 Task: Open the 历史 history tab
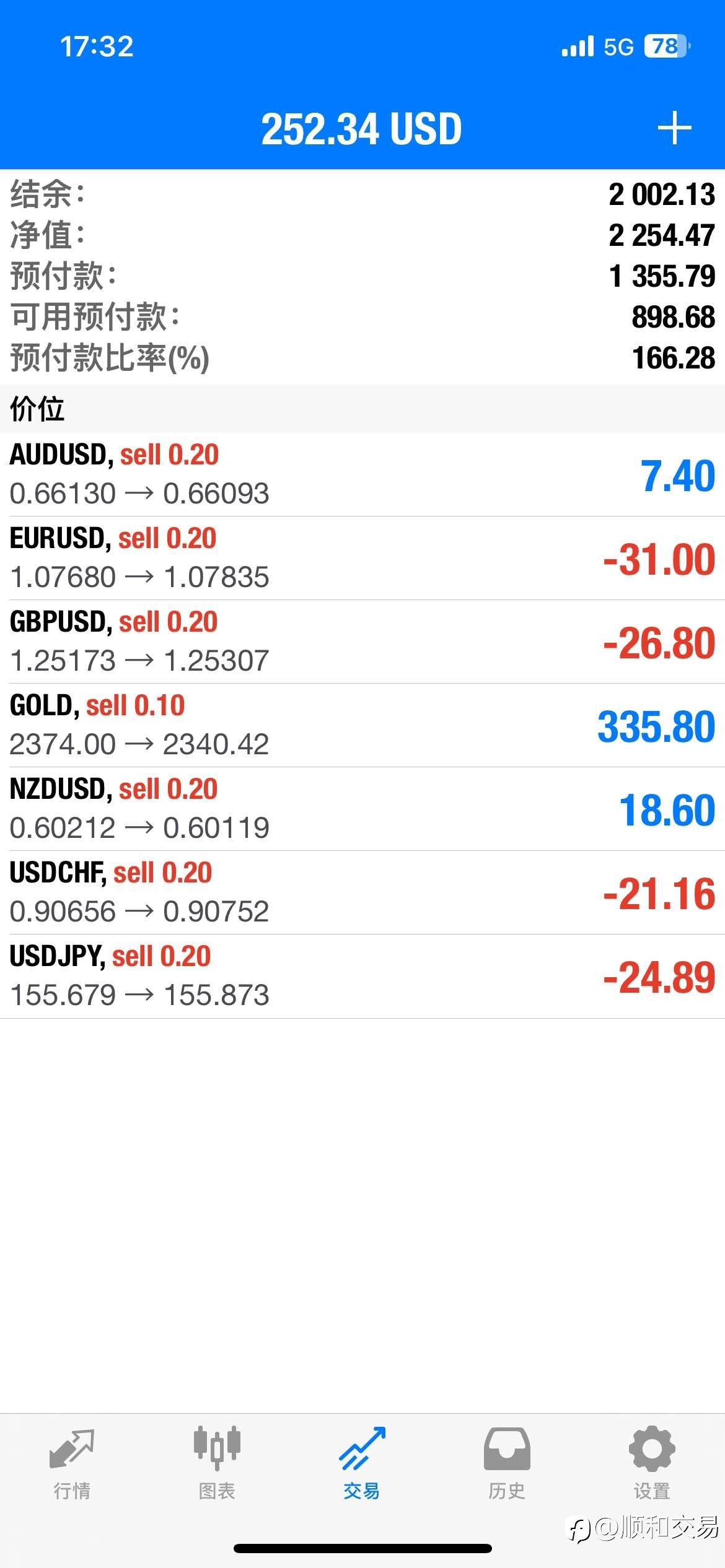coord(507,1464)
